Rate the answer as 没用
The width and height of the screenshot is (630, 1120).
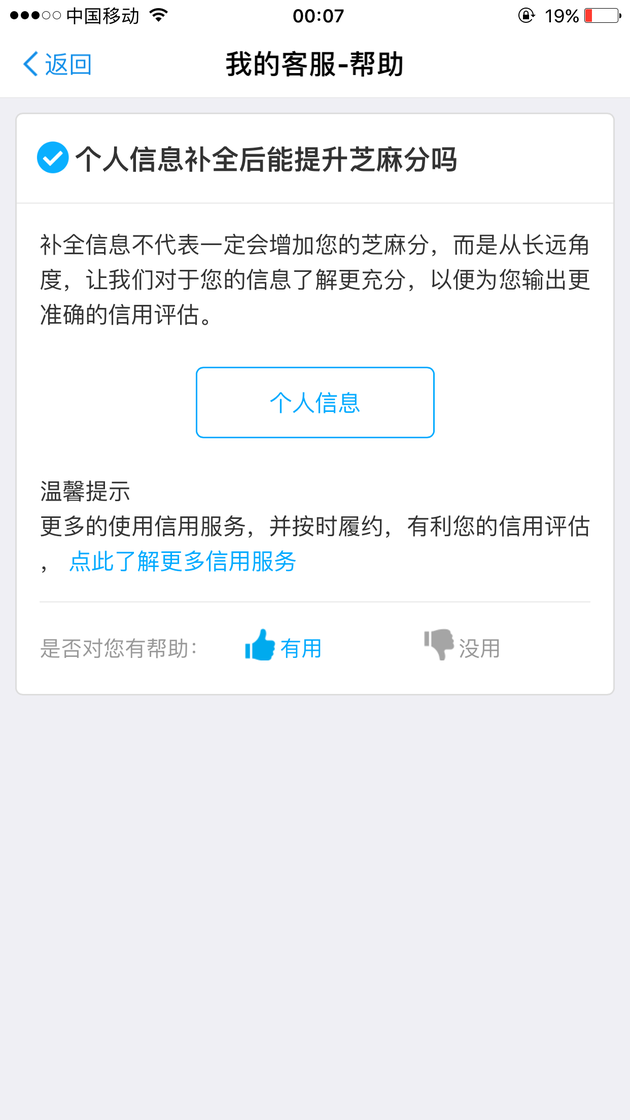coord(461,647)
